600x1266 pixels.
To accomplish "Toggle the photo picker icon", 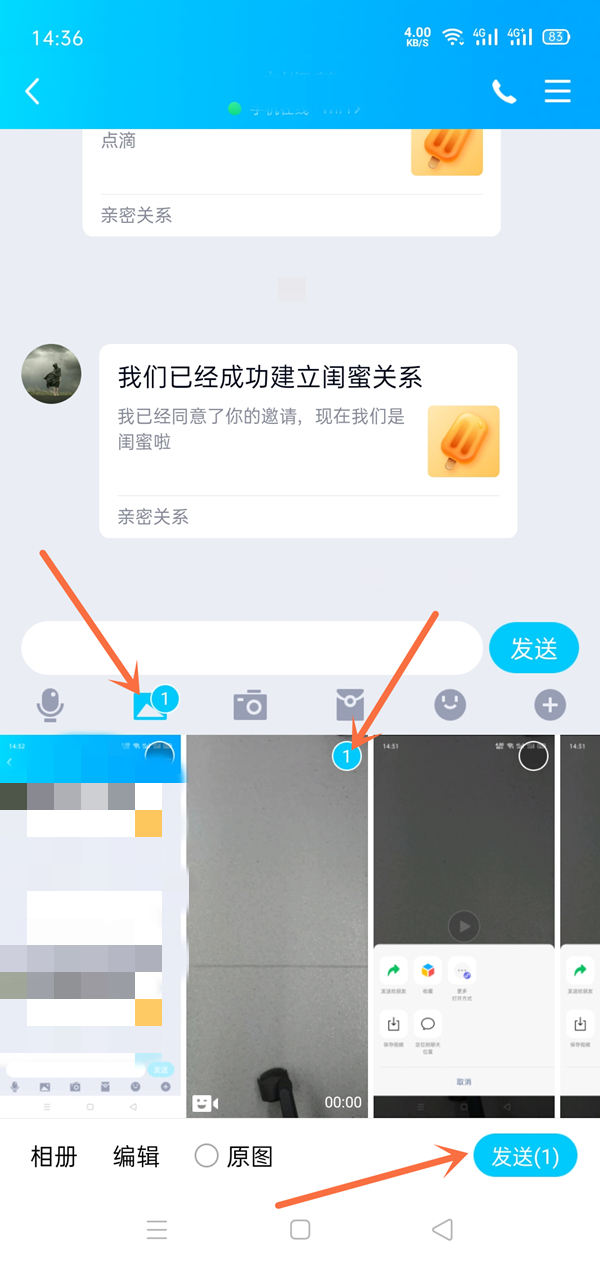I will click(x=150, y=705).
